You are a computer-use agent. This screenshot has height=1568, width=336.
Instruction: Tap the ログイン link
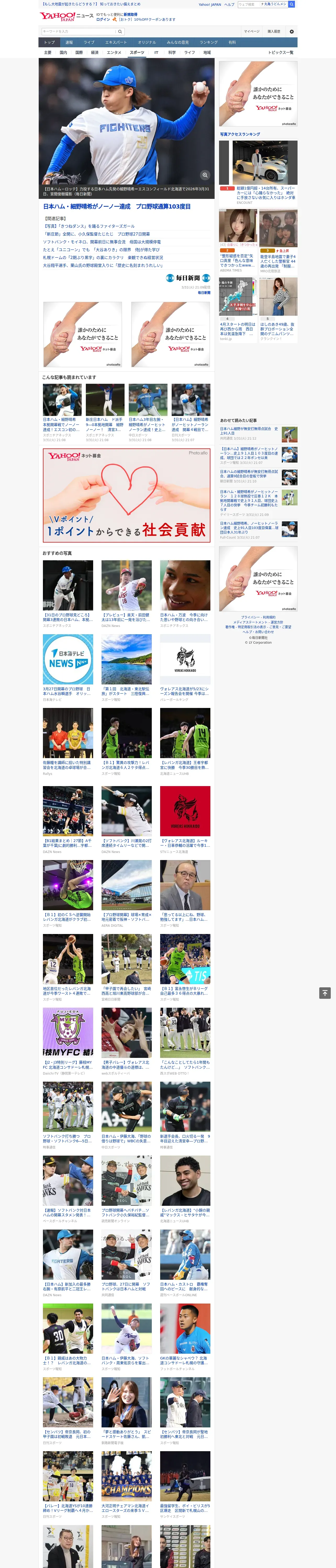(103, 20)
